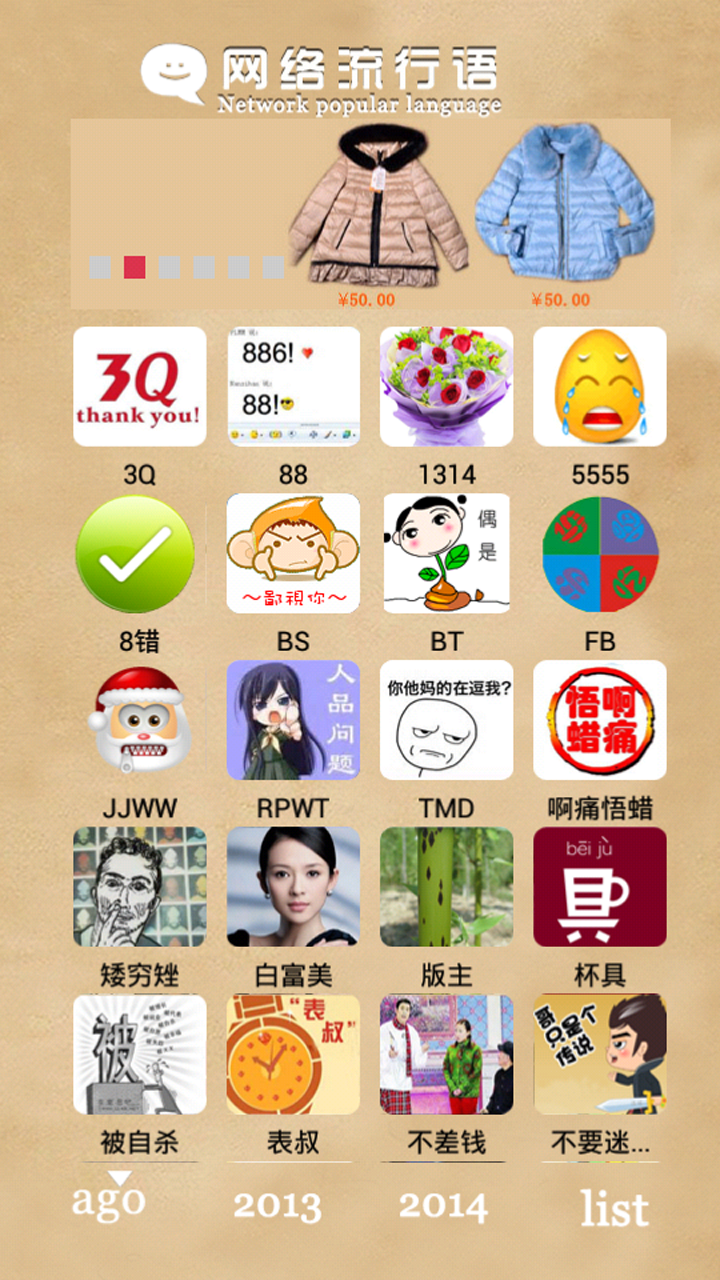
Task: Select the 白富美 tile
Action: (293, 887)
